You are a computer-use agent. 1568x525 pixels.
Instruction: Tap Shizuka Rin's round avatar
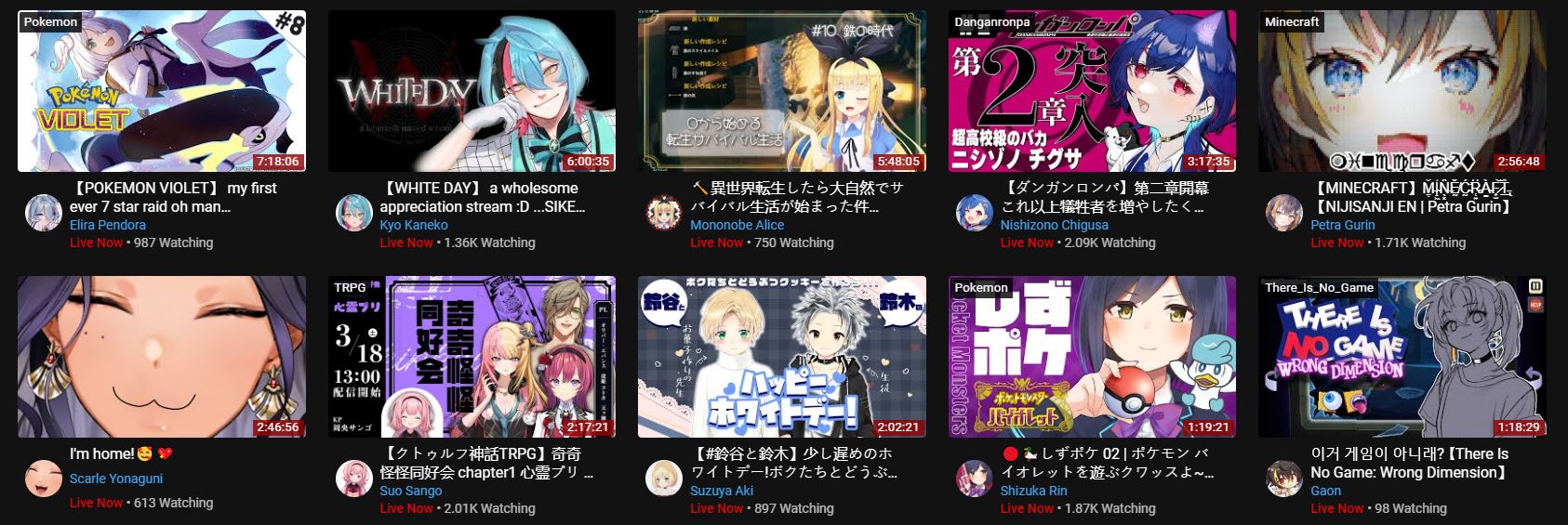(975, 478)
